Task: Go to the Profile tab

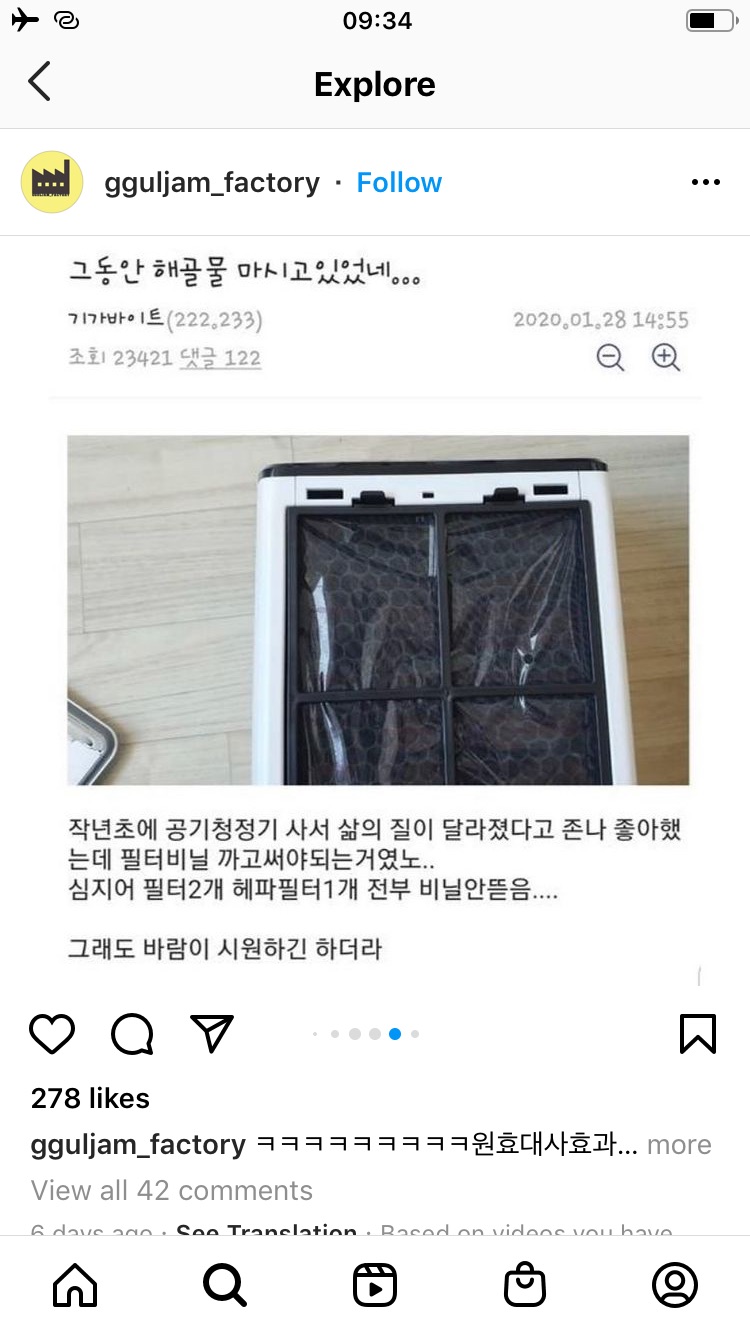Action: 675,1285
